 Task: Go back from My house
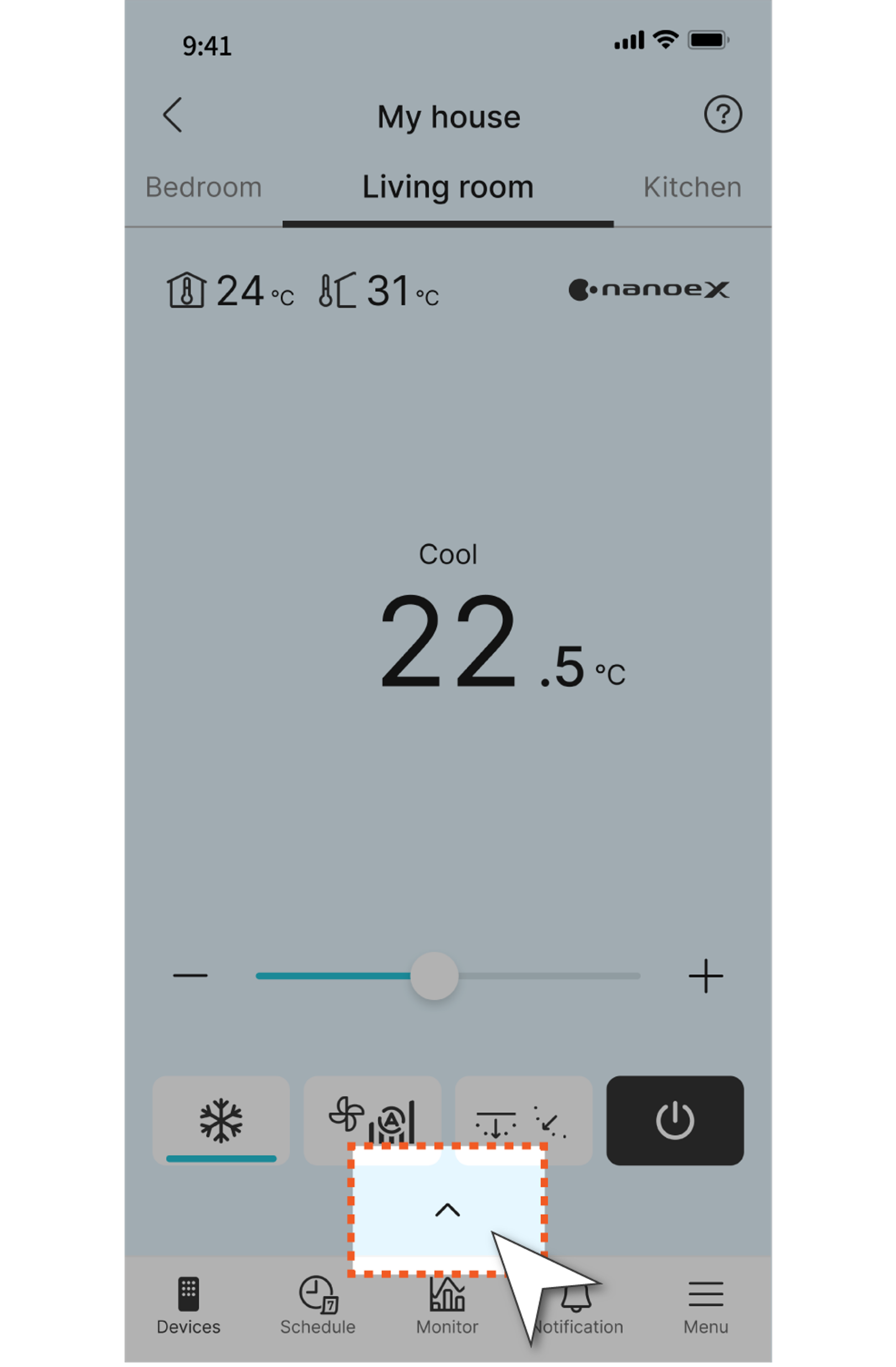pyautogui.click(x=173, y=115)
